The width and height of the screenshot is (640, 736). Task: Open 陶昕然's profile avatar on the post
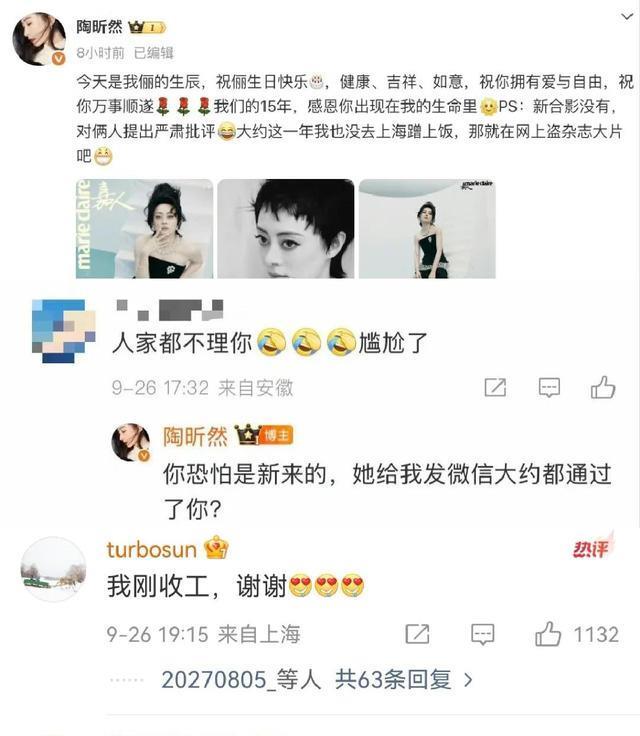pos(39,38)
